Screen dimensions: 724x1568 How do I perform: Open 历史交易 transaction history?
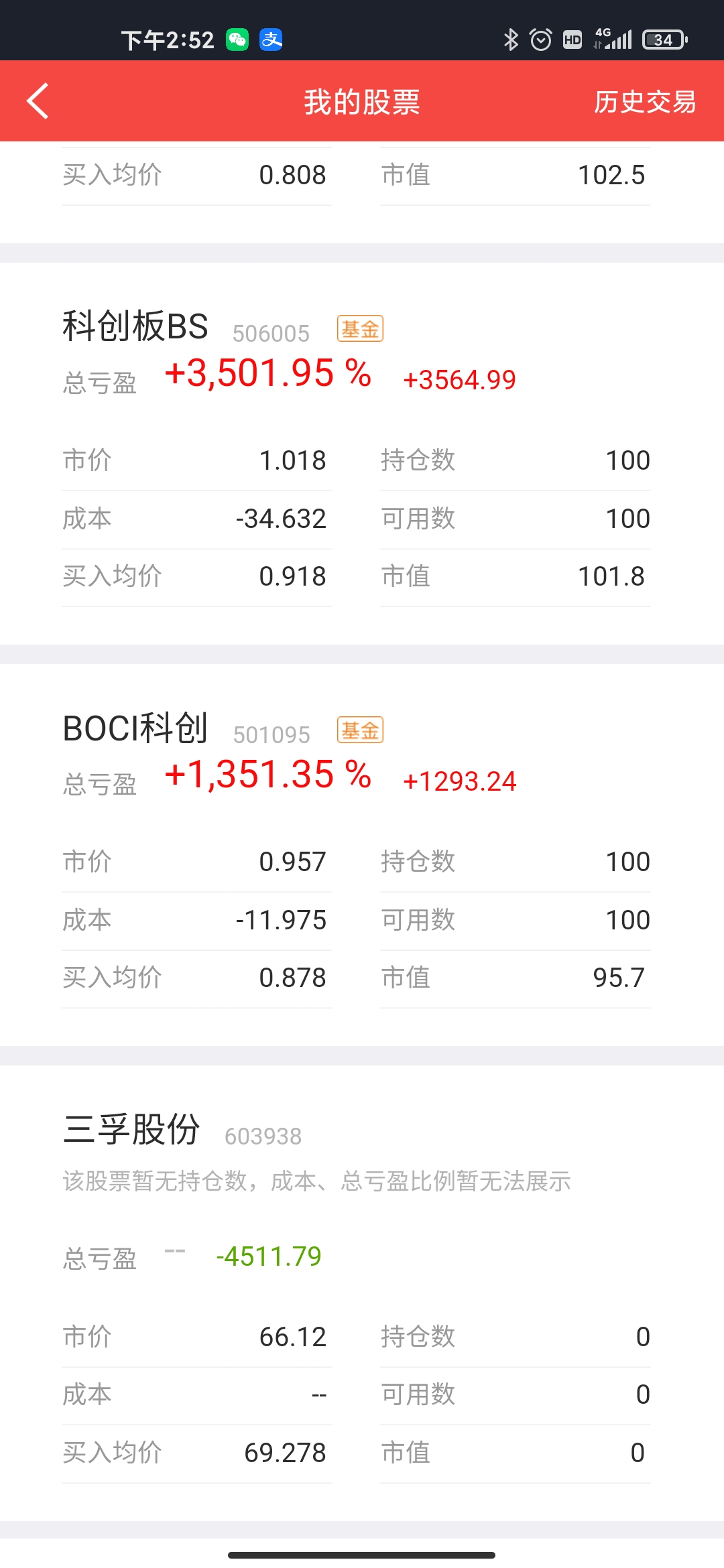(x=644, y=102)
